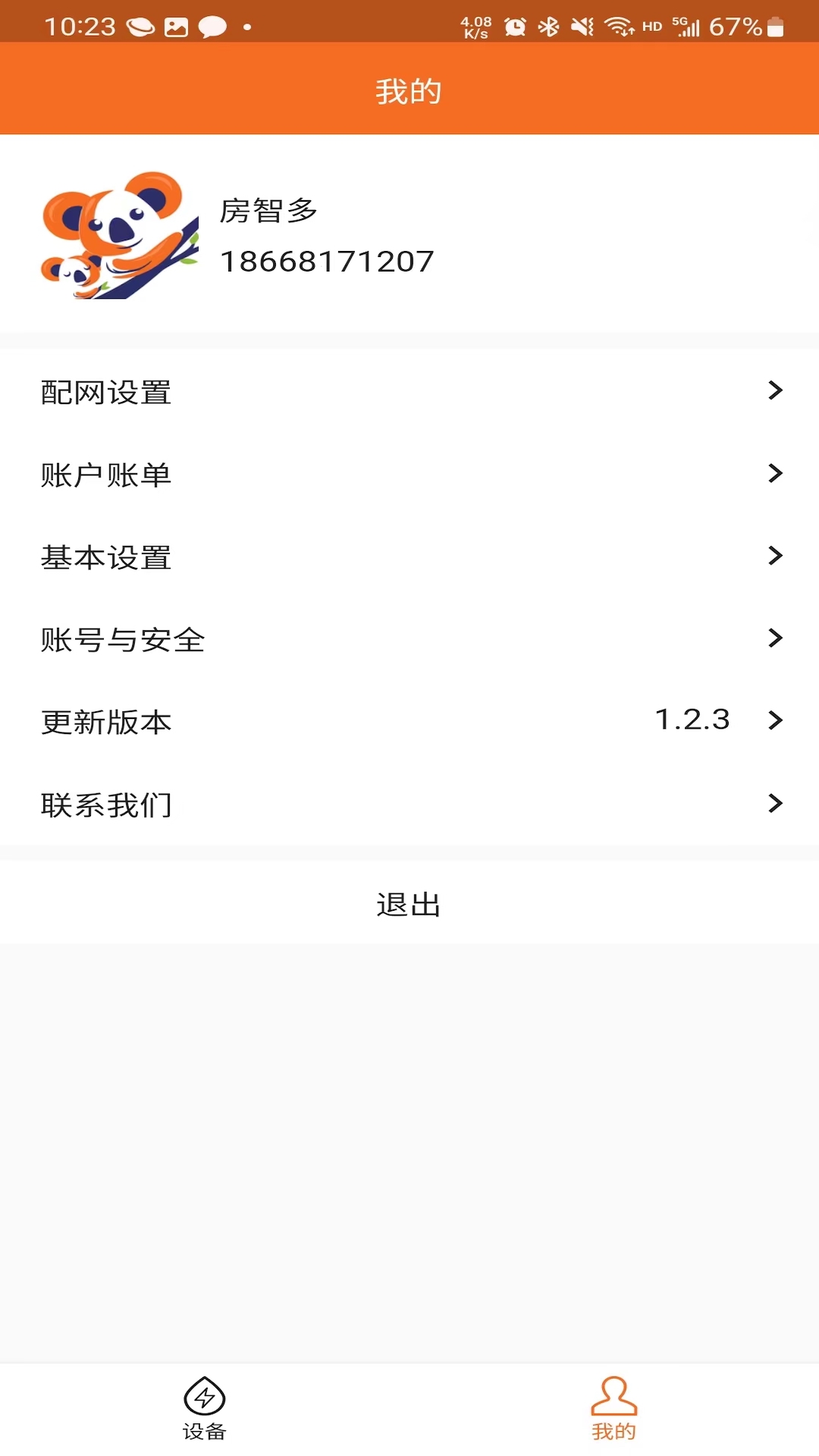Open the alarm clock status icon
The width and height of the screenshot is (819, 1456).
(513, 24)
